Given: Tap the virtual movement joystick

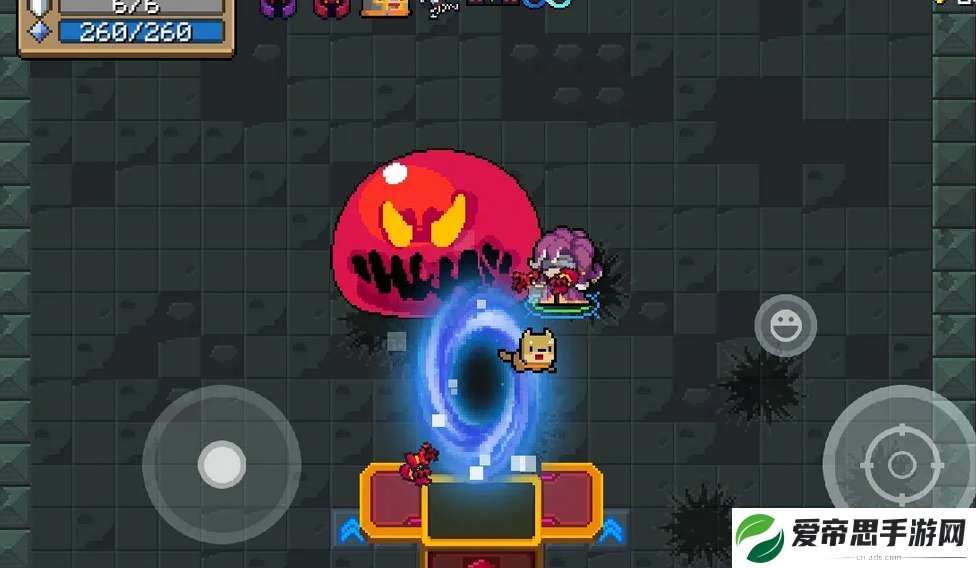Looking at the screenshot, I should coord(221,464).
